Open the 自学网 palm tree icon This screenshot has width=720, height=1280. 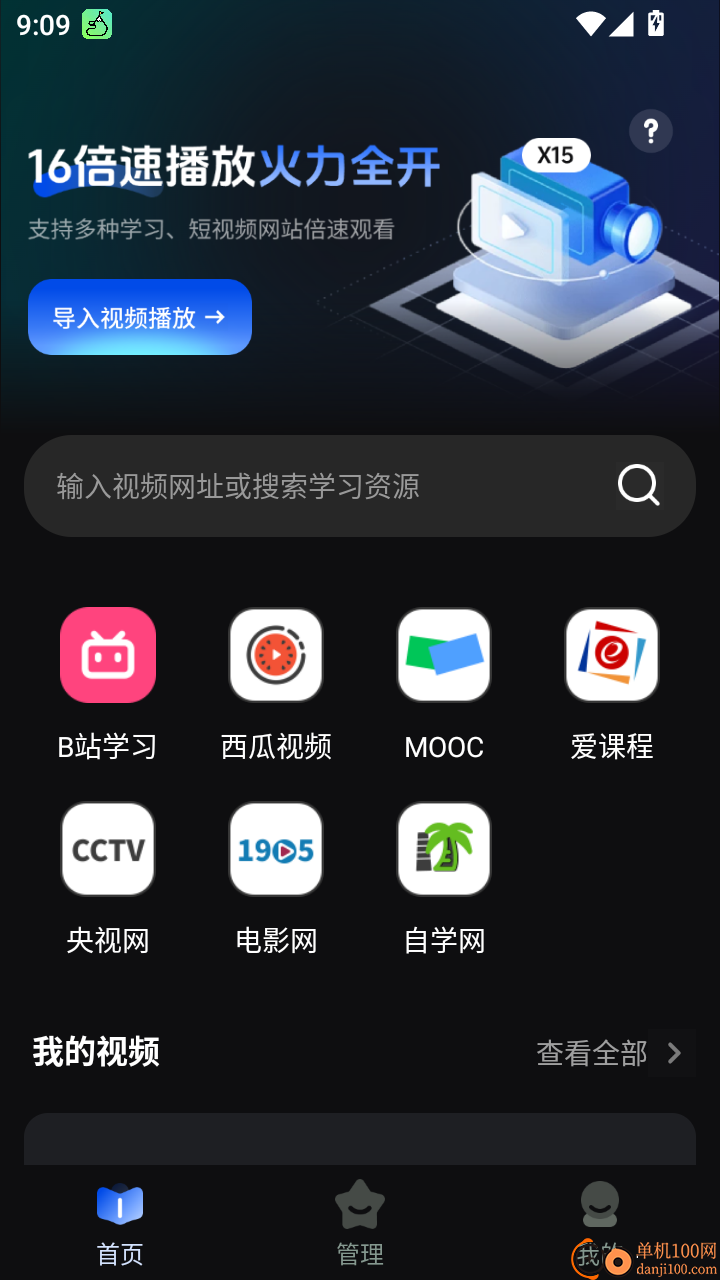tap(444, 849)
